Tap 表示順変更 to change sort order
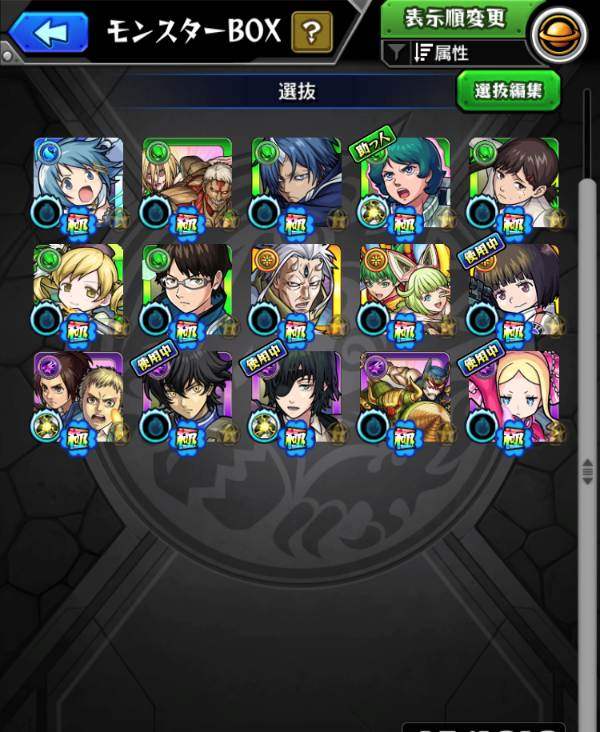This screenshot has width=600, height=732. 457,19
